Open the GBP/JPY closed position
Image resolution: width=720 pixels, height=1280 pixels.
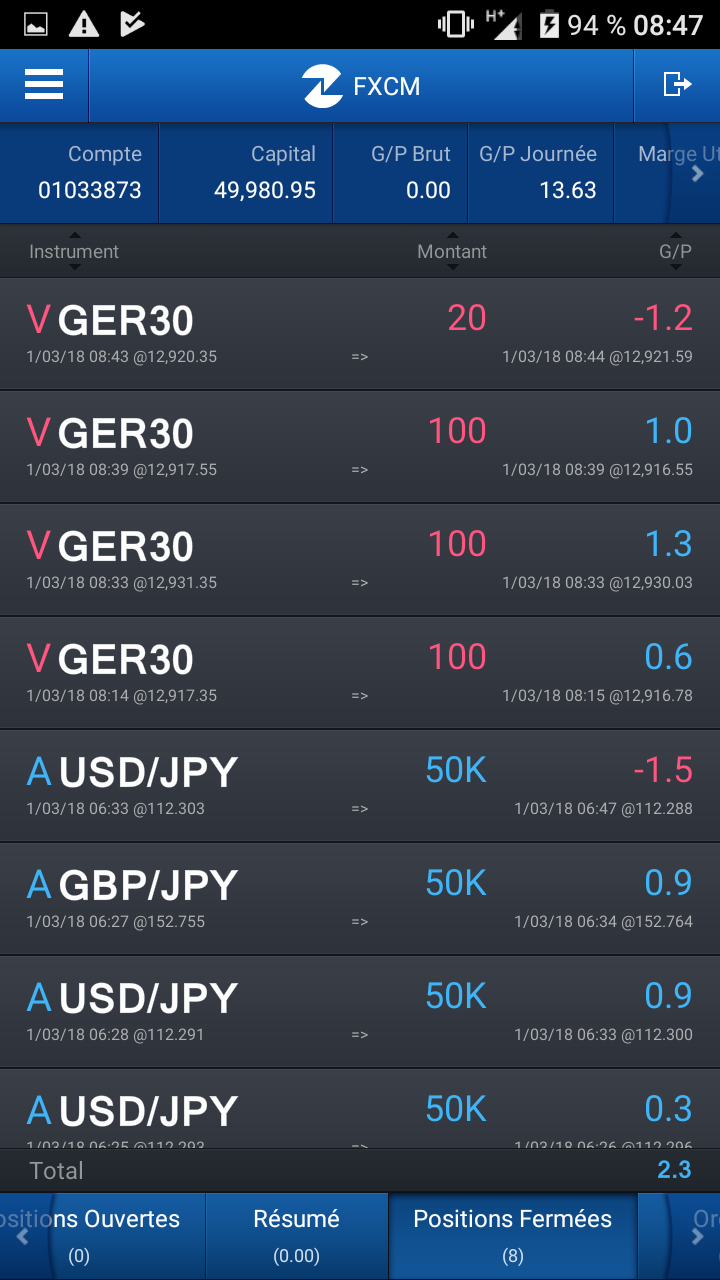coord(360,898)
